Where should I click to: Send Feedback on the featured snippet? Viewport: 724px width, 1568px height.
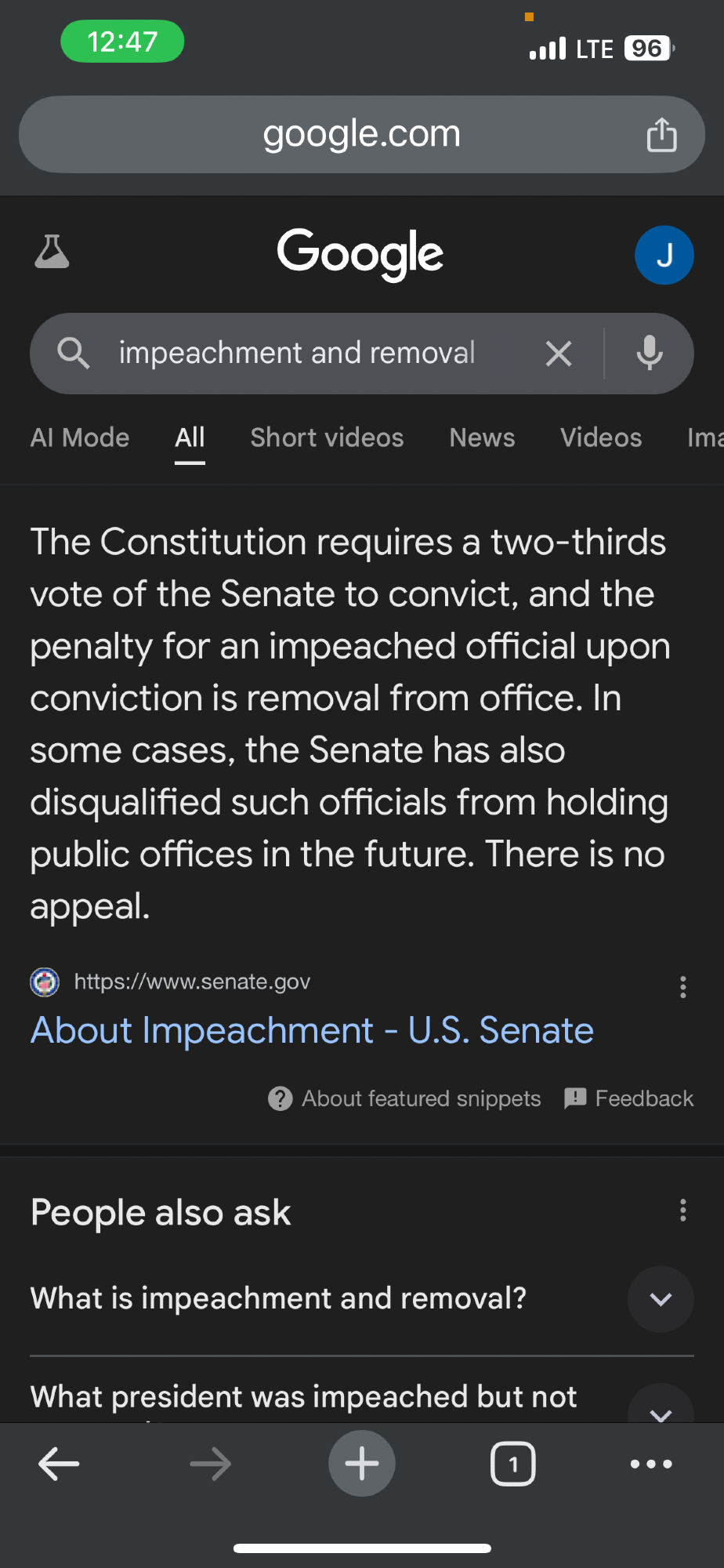click(x=629, y=1098)
